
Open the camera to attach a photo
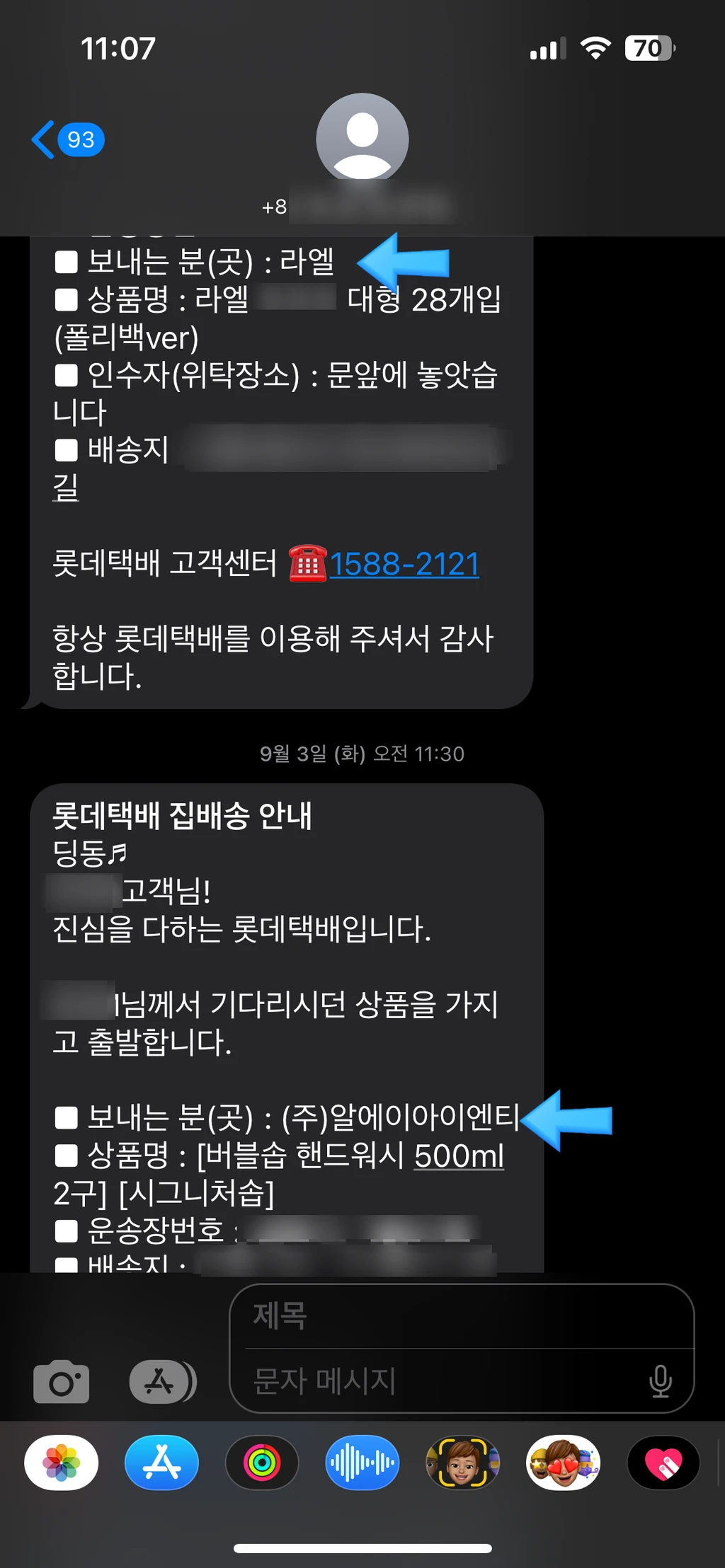click(x=62, y=1381)
